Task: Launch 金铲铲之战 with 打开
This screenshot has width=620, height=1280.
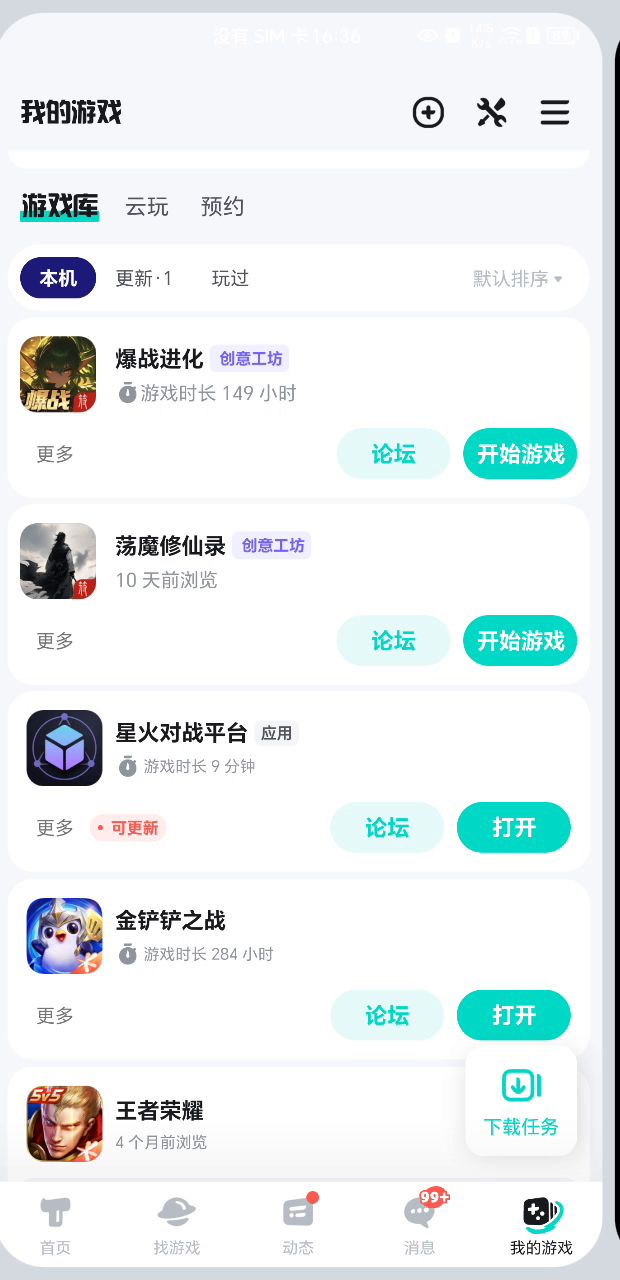Action: pyautogui.click(x=514, y=1016)
